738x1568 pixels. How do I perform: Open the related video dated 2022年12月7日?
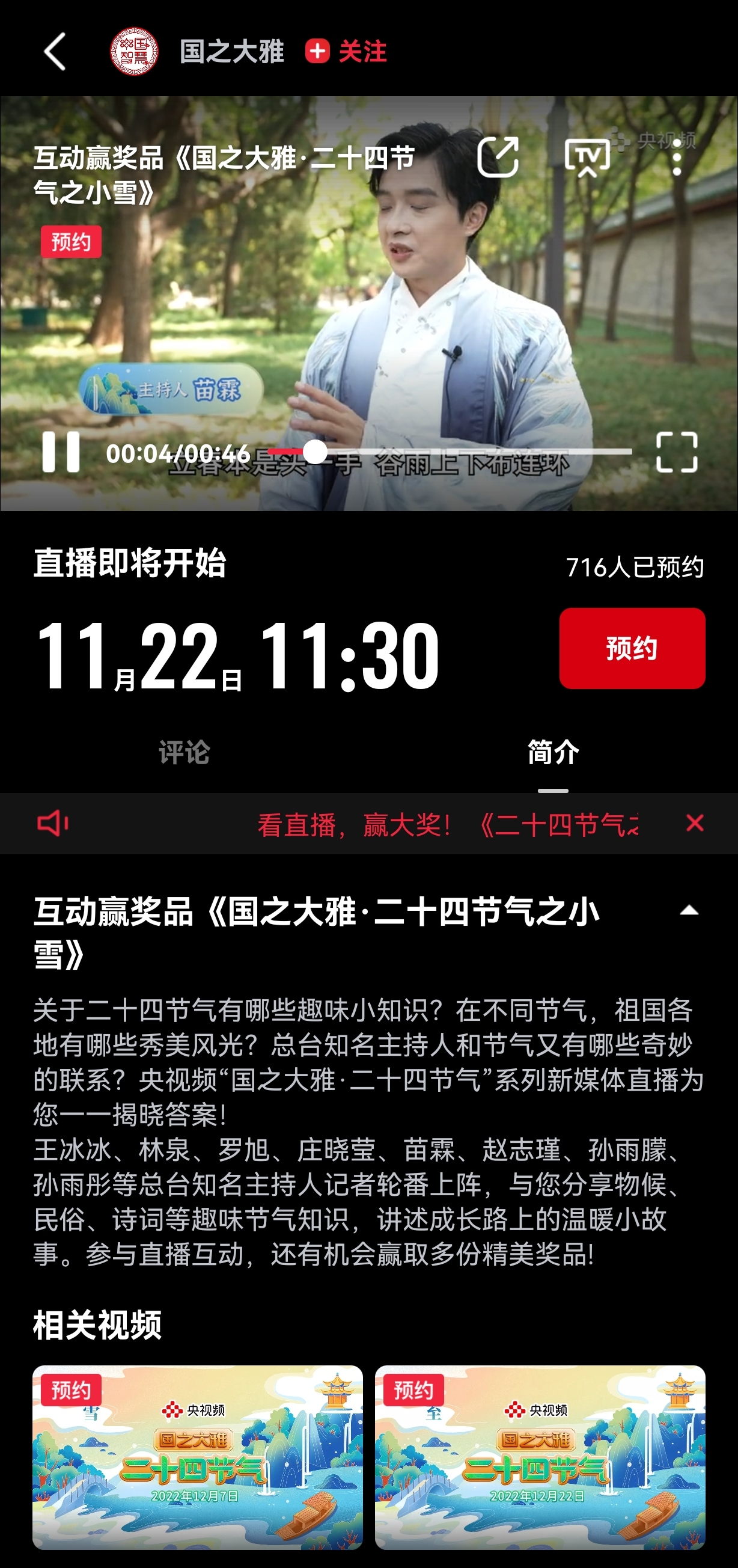click(198, 1457)
